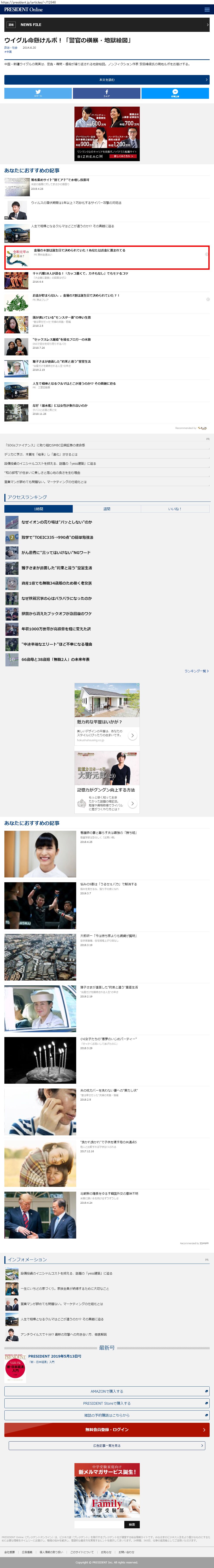Share the article on Twitter
The image size is (214, 1568).
38,92
